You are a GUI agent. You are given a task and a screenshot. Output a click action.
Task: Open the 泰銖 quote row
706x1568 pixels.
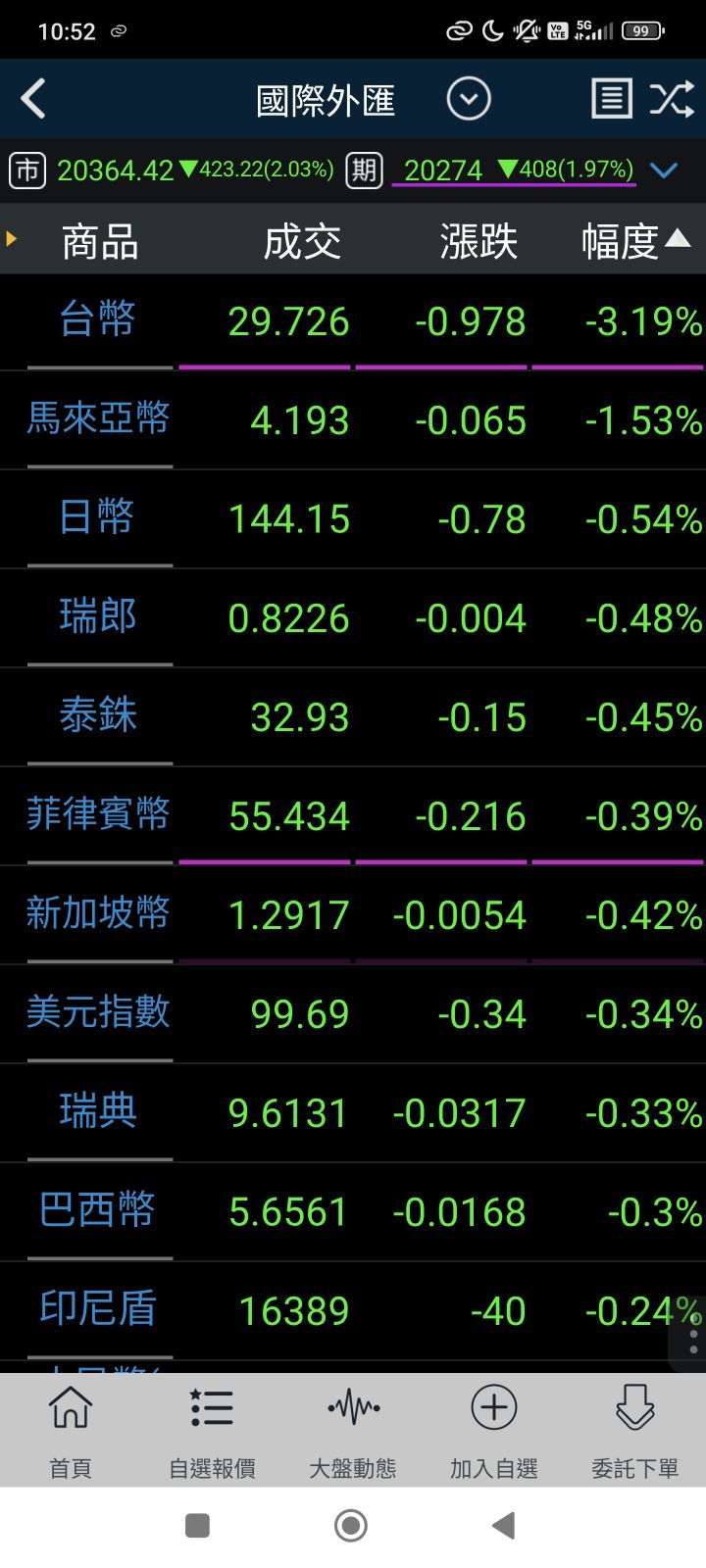(353, 717)
